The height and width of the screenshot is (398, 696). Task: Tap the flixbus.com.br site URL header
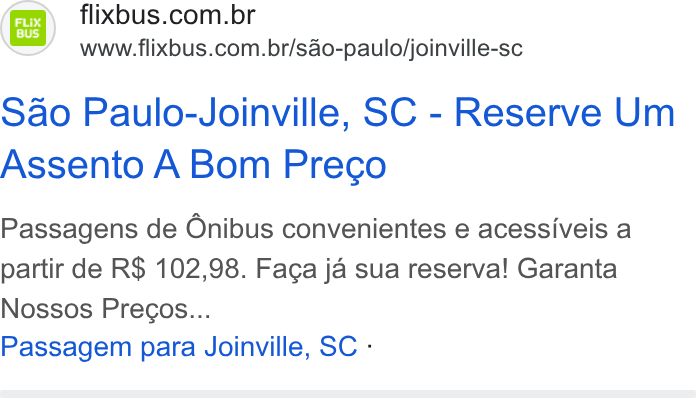(x=301, y=31)
